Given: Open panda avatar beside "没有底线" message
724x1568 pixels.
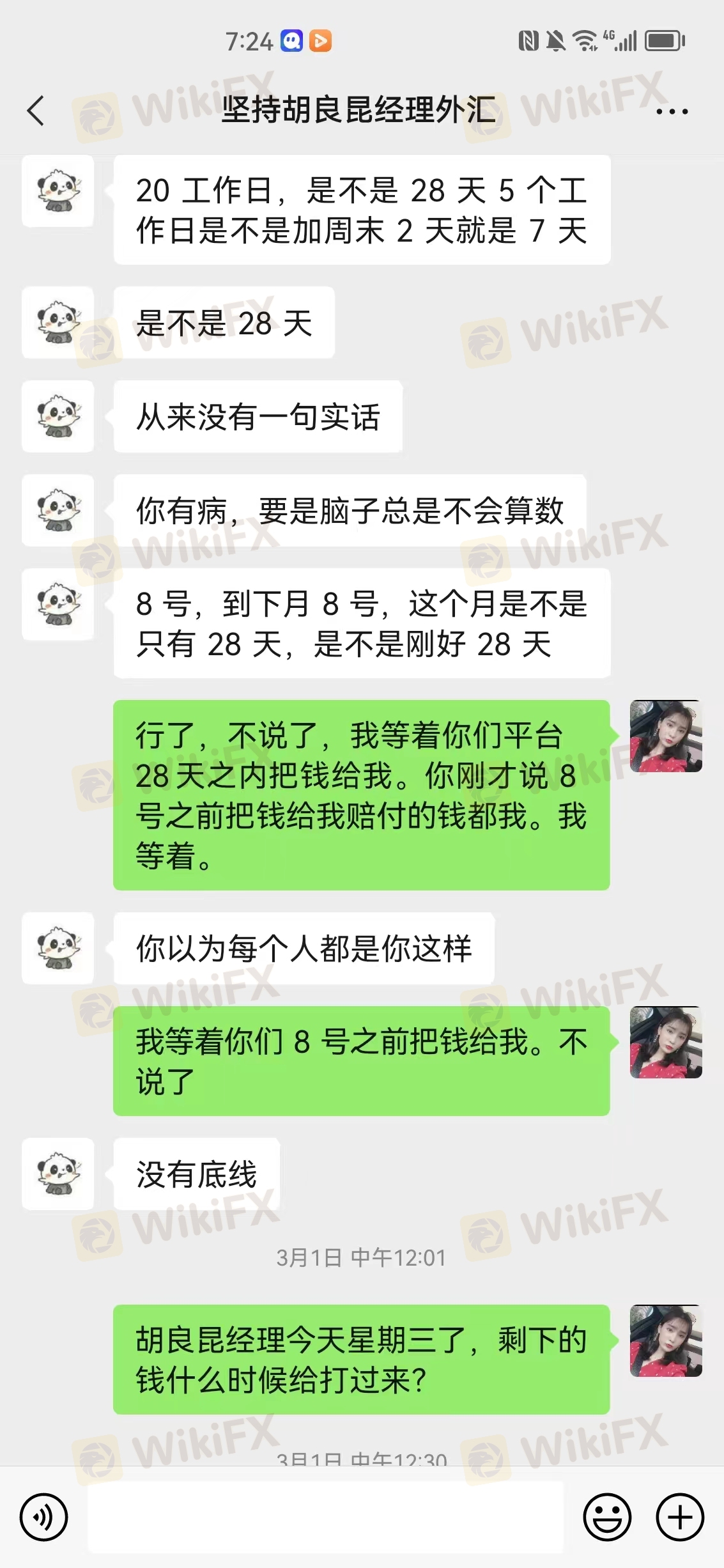Looking at the screenshot, I should (58, 1174).
